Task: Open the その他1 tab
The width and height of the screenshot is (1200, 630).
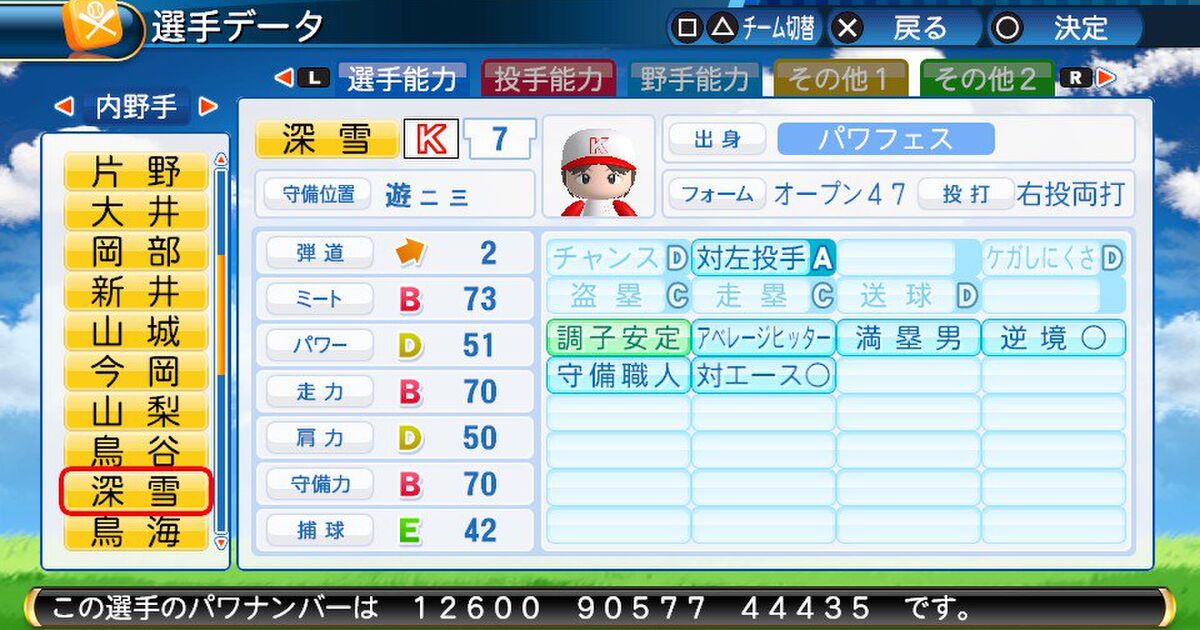Action: [840, 79]
